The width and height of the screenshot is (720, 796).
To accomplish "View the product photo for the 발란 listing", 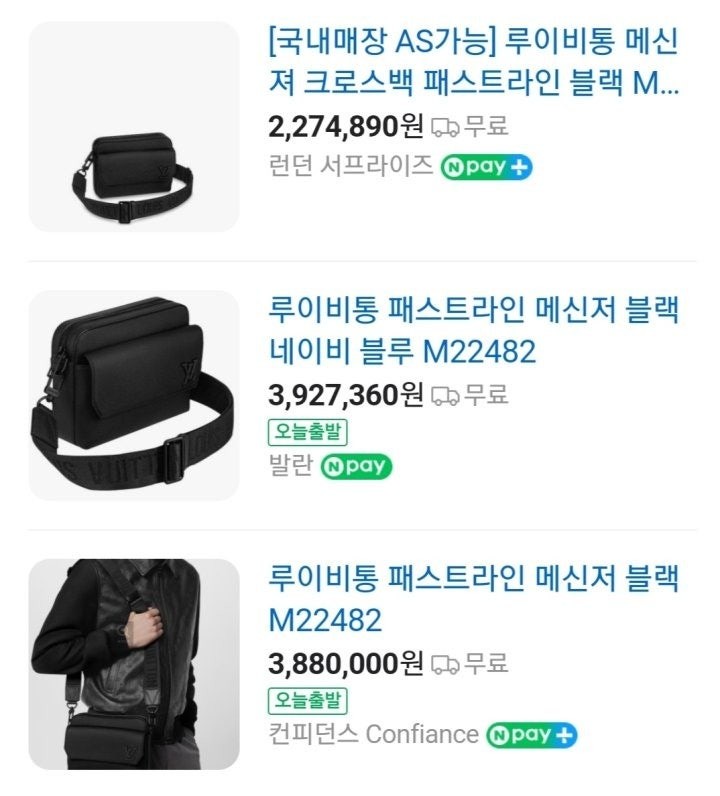I will [134, 395].
